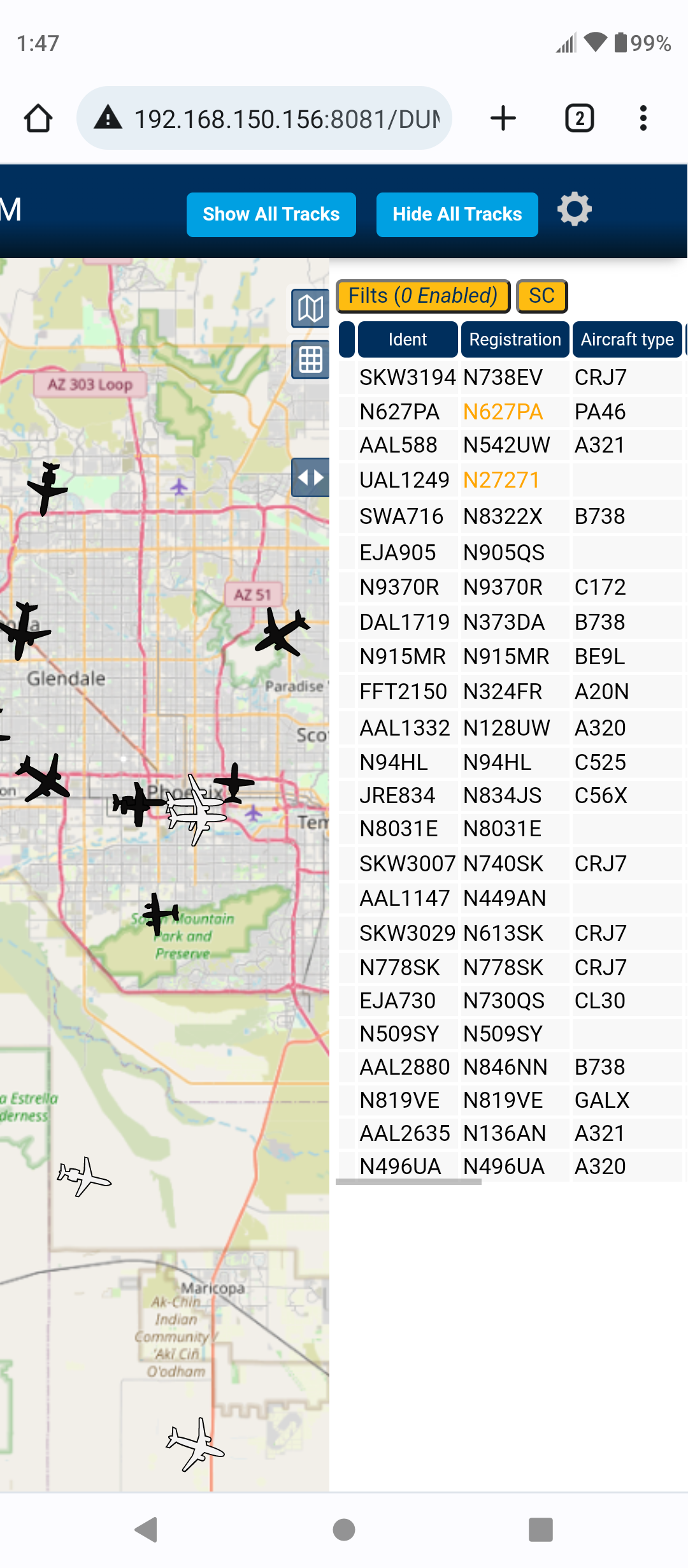Viewport: 688px width, 1568px height.
Task: Tap the left-right arrows sidebar toggle
Action: (x=310, y=477)
